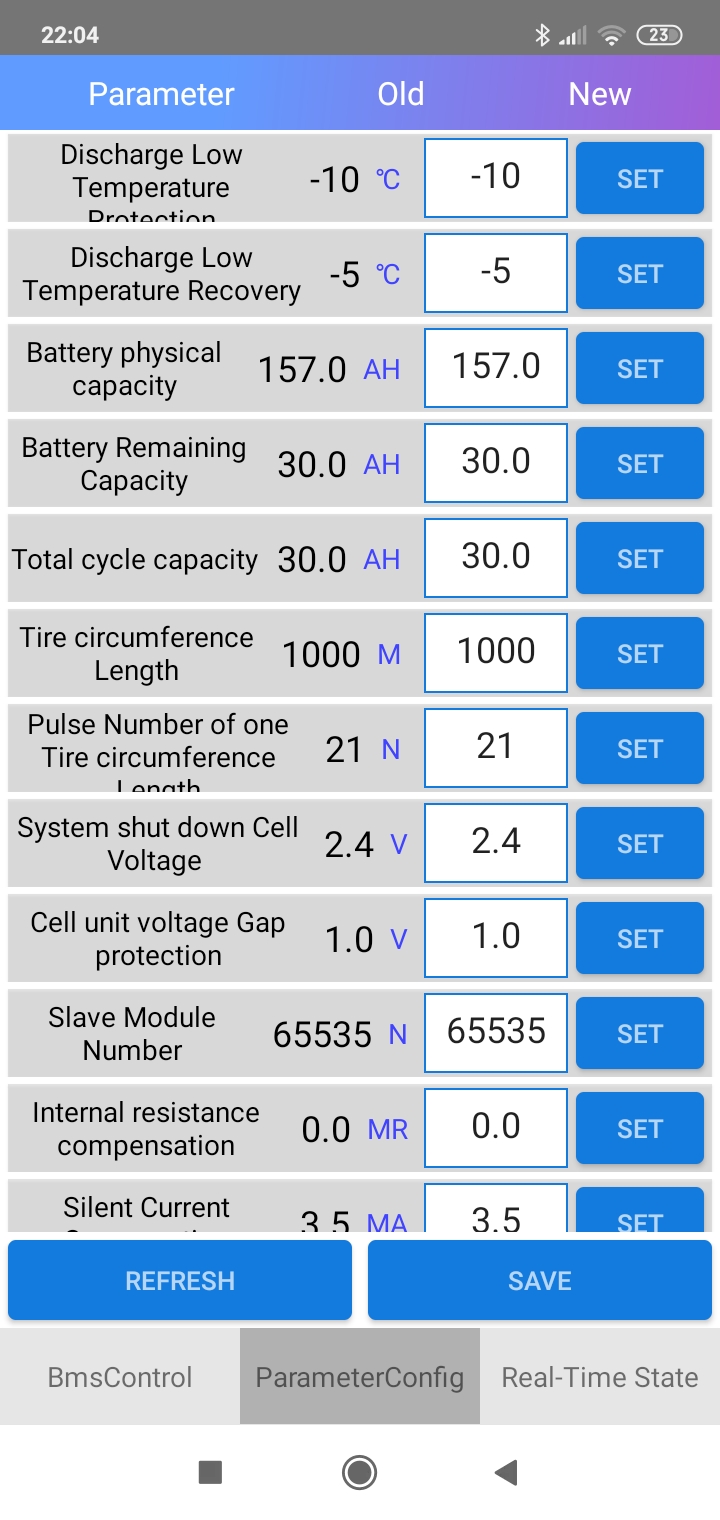
Task: Refresh the parameter list
Action: coord(180,1280)
